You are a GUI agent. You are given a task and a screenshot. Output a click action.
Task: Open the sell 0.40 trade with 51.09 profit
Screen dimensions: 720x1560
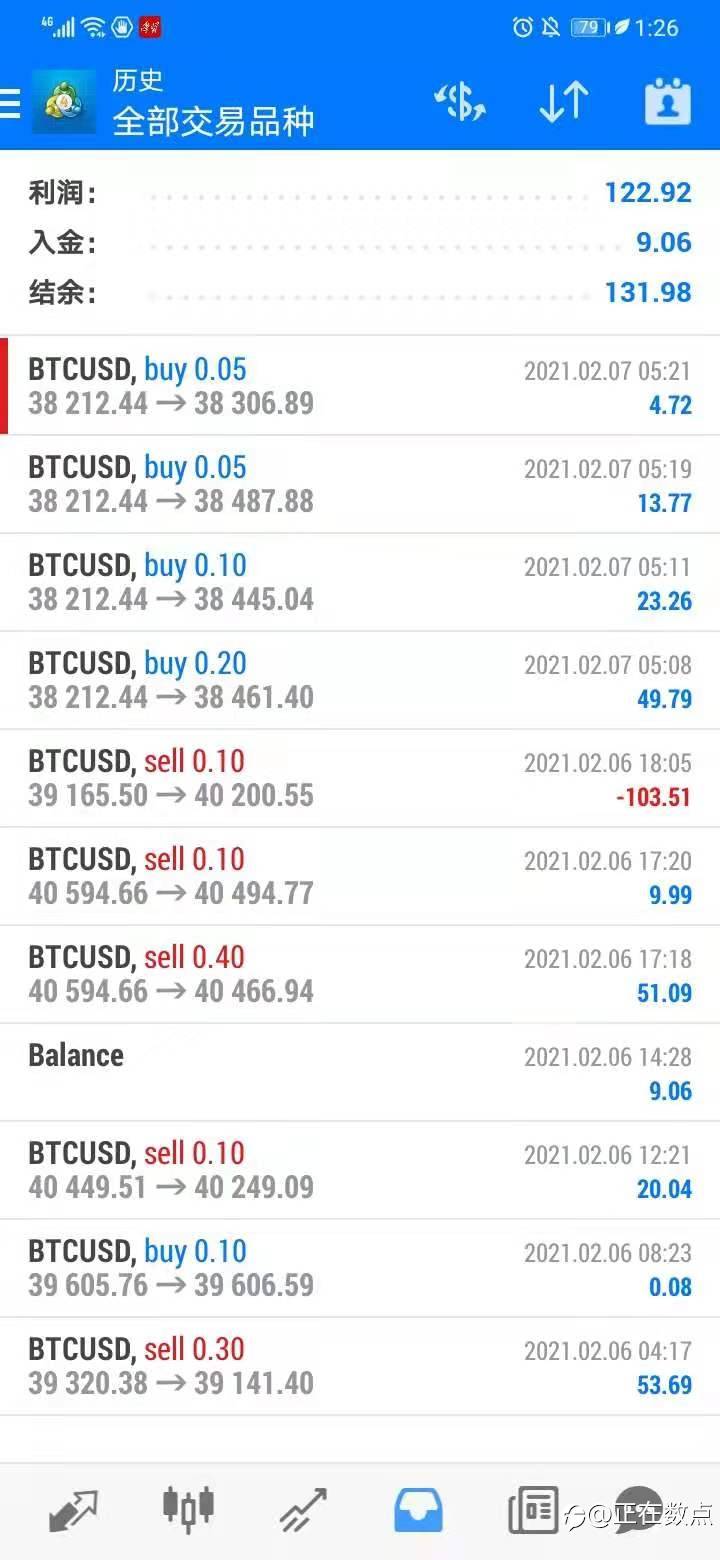point(360,974)
